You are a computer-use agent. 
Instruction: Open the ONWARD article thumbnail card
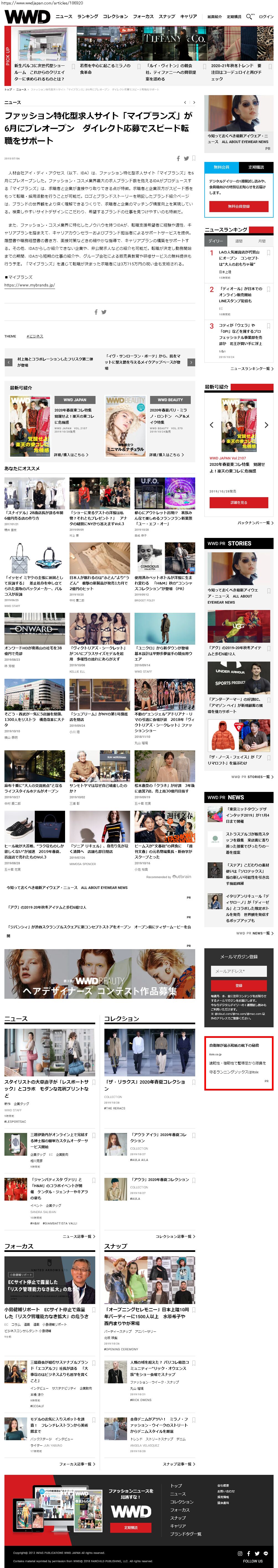tap(35, 629)
